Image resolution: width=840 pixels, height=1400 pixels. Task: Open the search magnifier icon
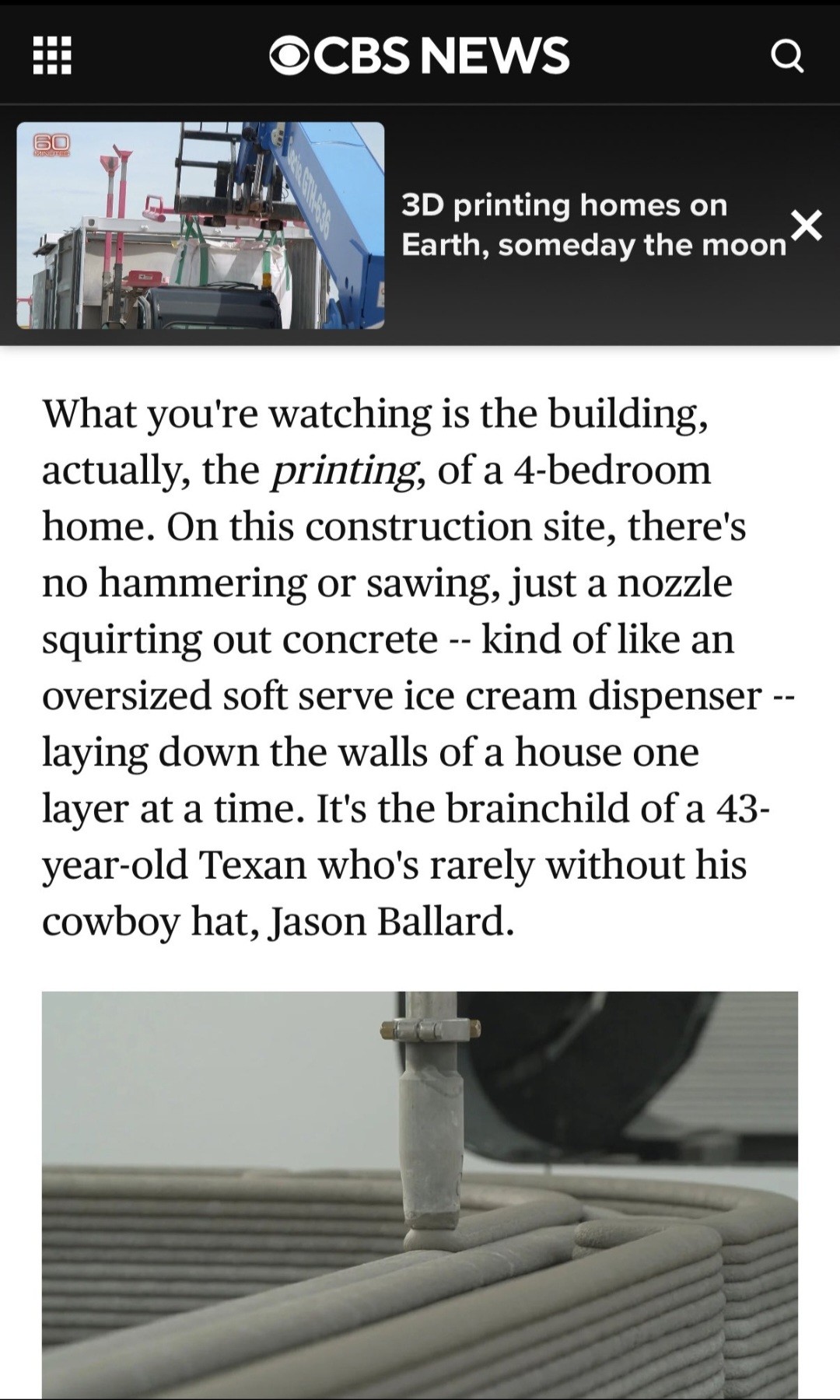786,56
